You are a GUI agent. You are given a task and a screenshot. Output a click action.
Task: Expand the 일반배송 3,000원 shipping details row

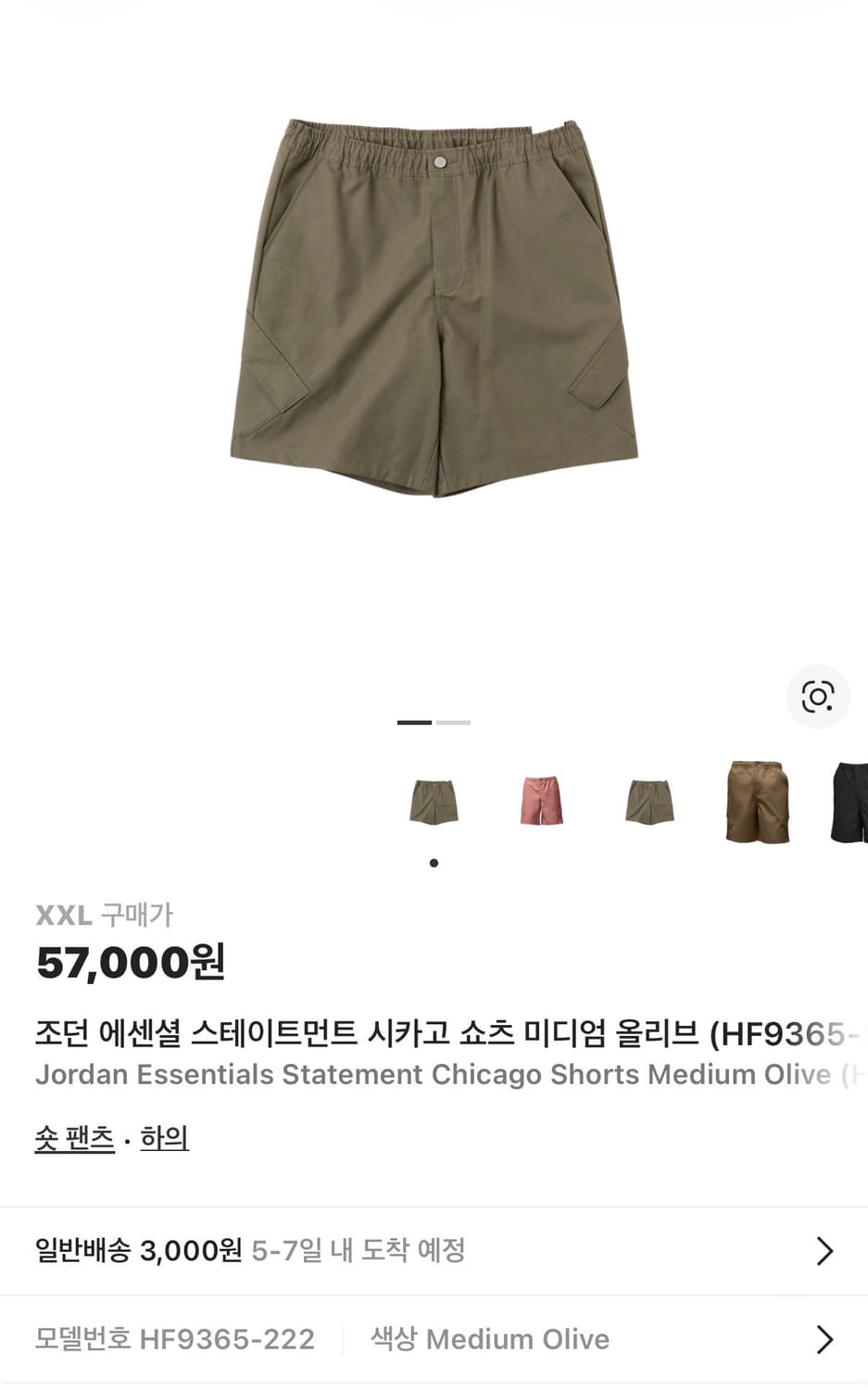point(434,1250)
